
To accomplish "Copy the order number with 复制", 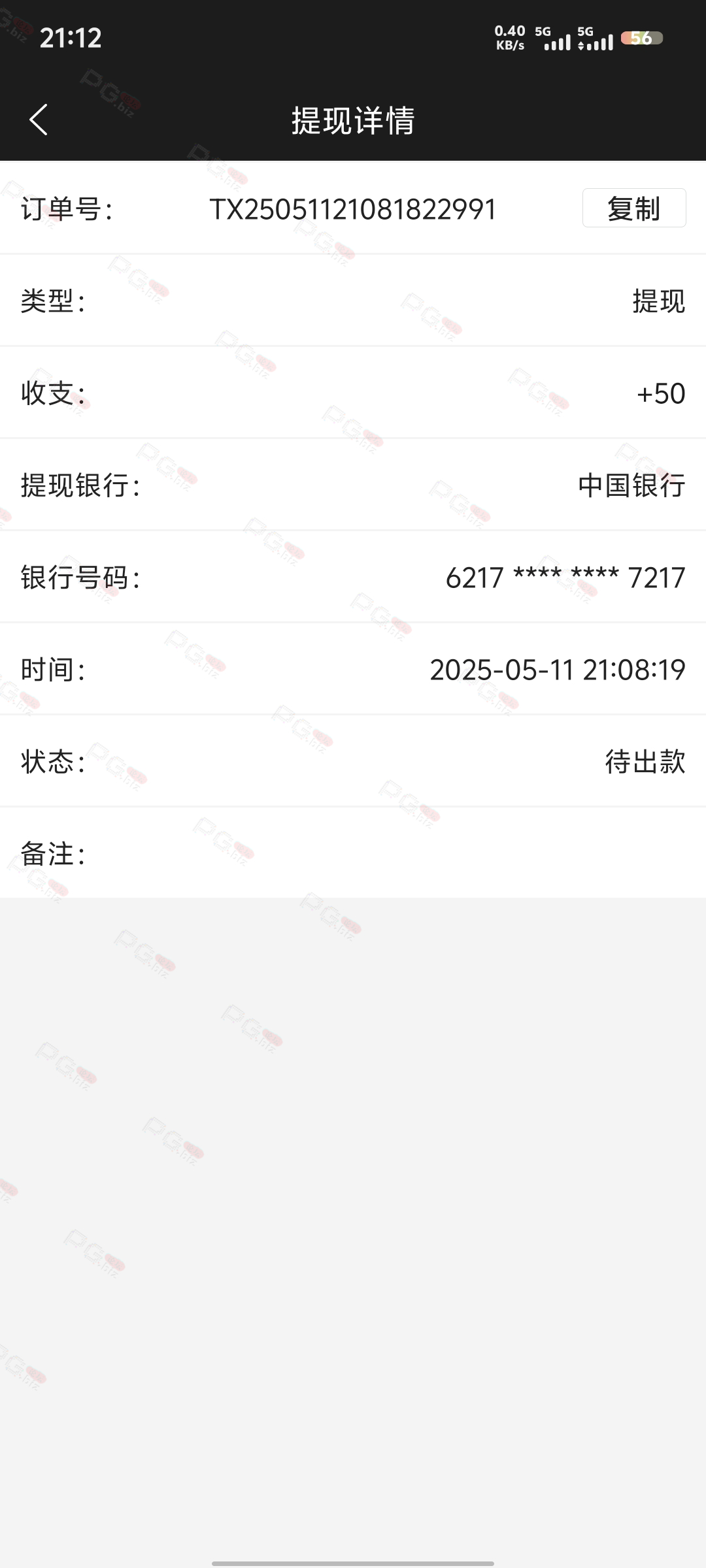I will (634, 208).
